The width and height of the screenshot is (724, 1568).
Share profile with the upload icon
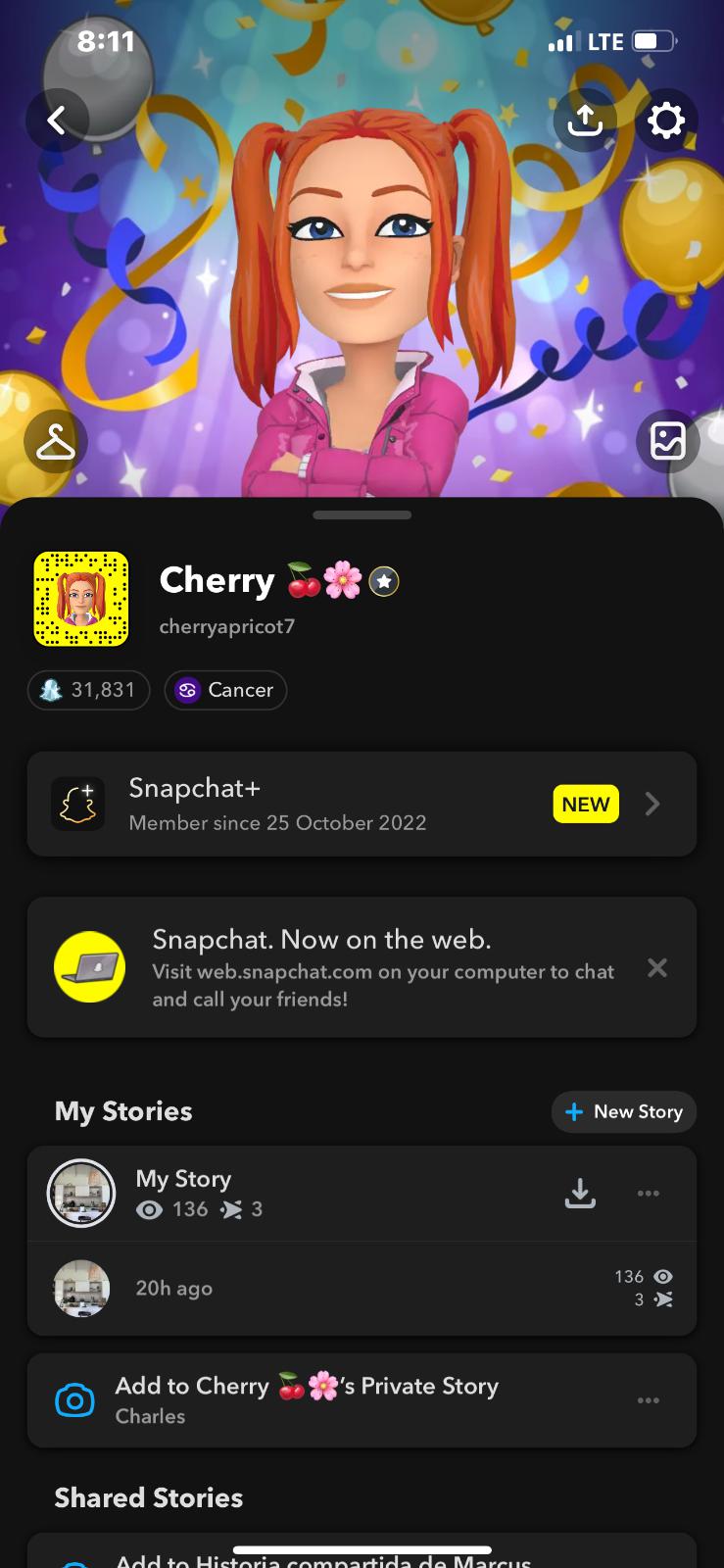click(585, 121)
